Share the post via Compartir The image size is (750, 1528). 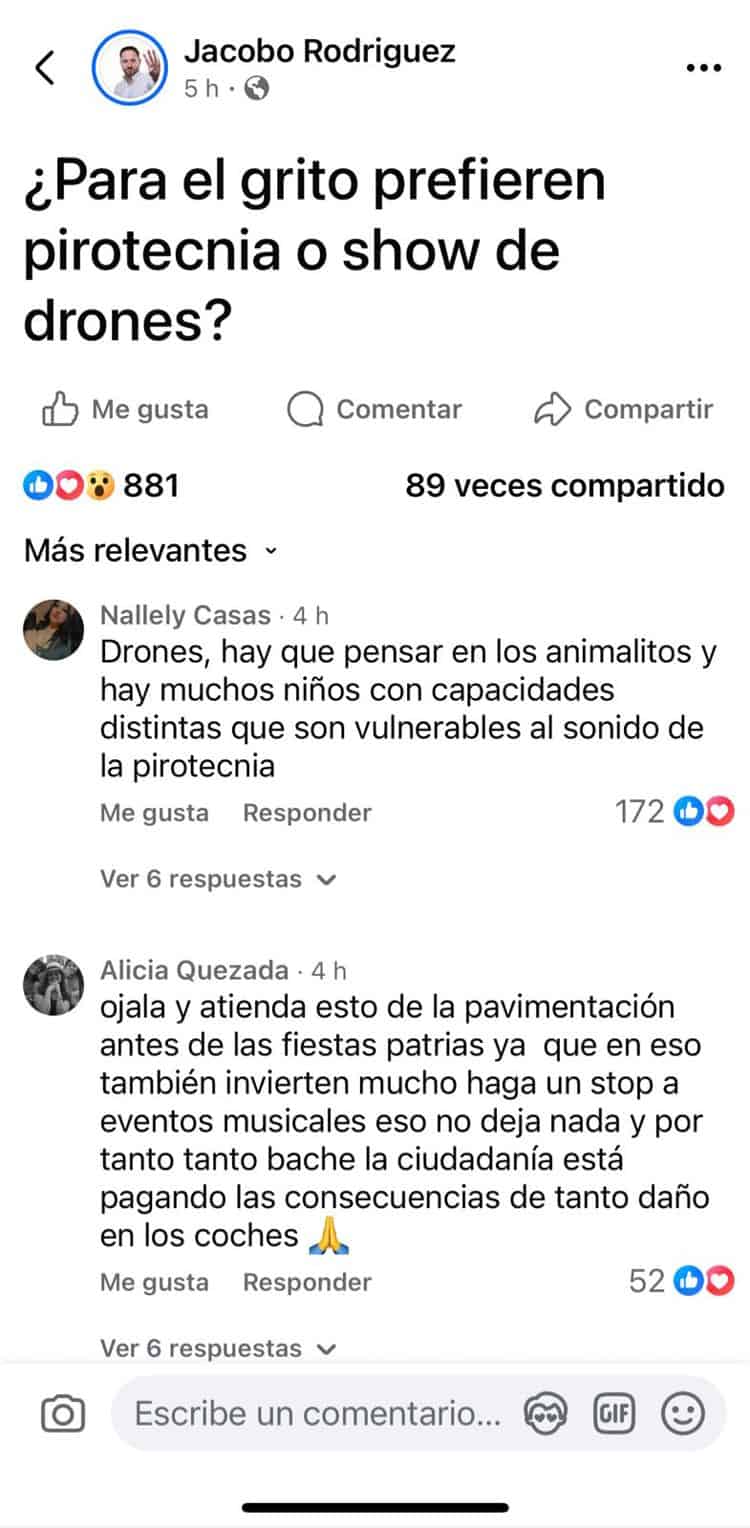pos(624,410)
